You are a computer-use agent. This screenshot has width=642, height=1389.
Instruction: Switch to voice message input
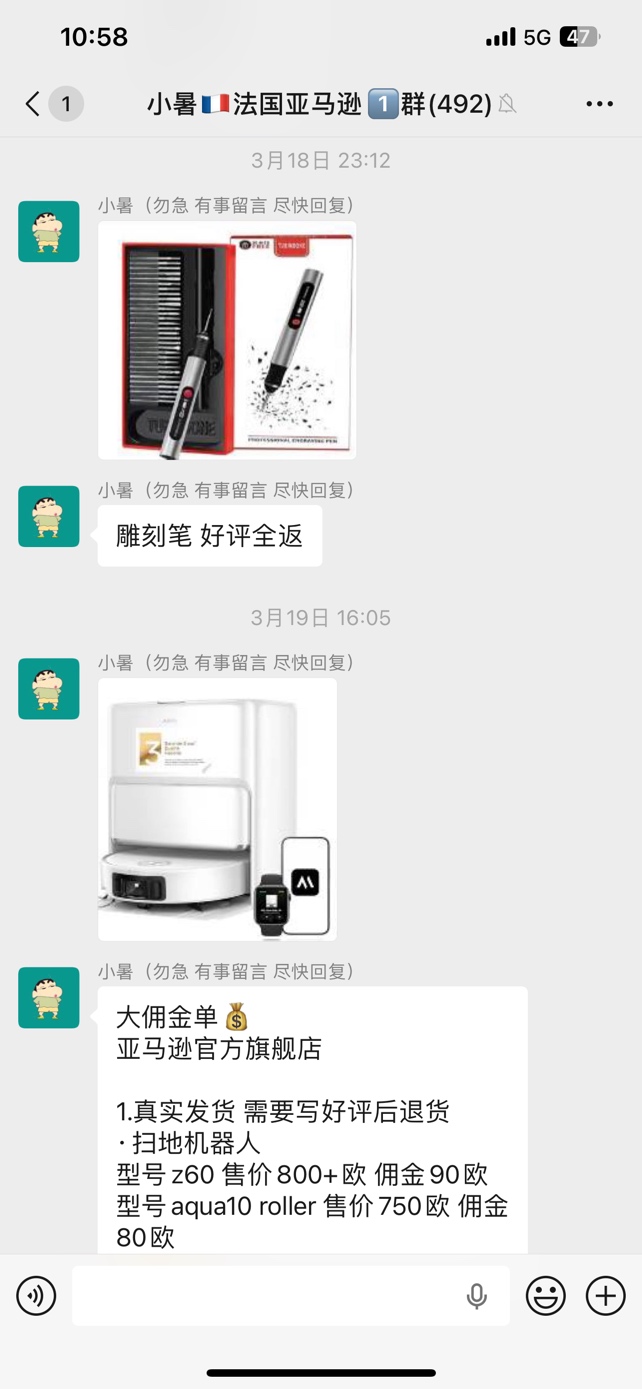[36, 1296]
